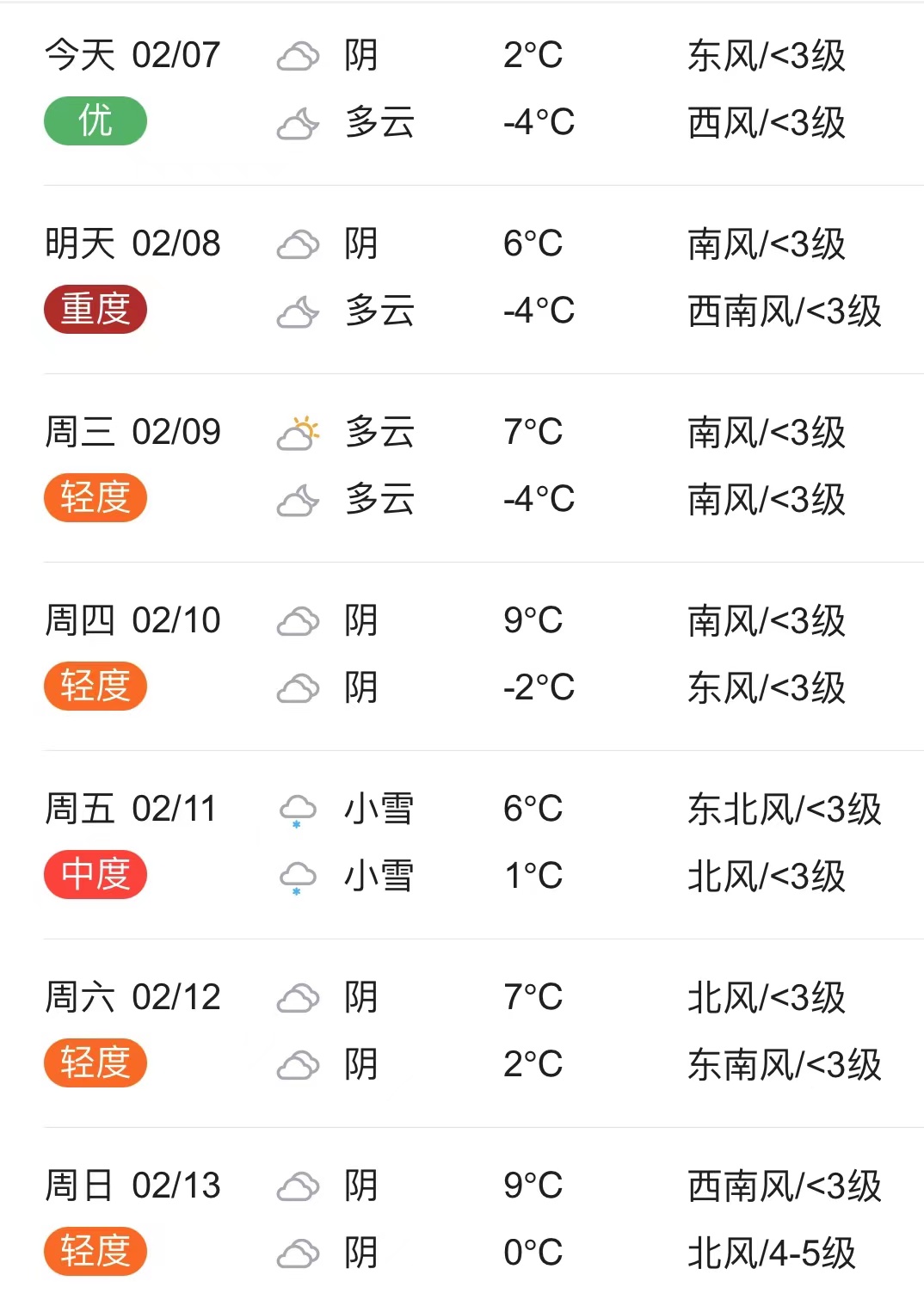Select the 阴 icon on 周日 02/13 row

pyautogui.click(x=296, y=1186)
